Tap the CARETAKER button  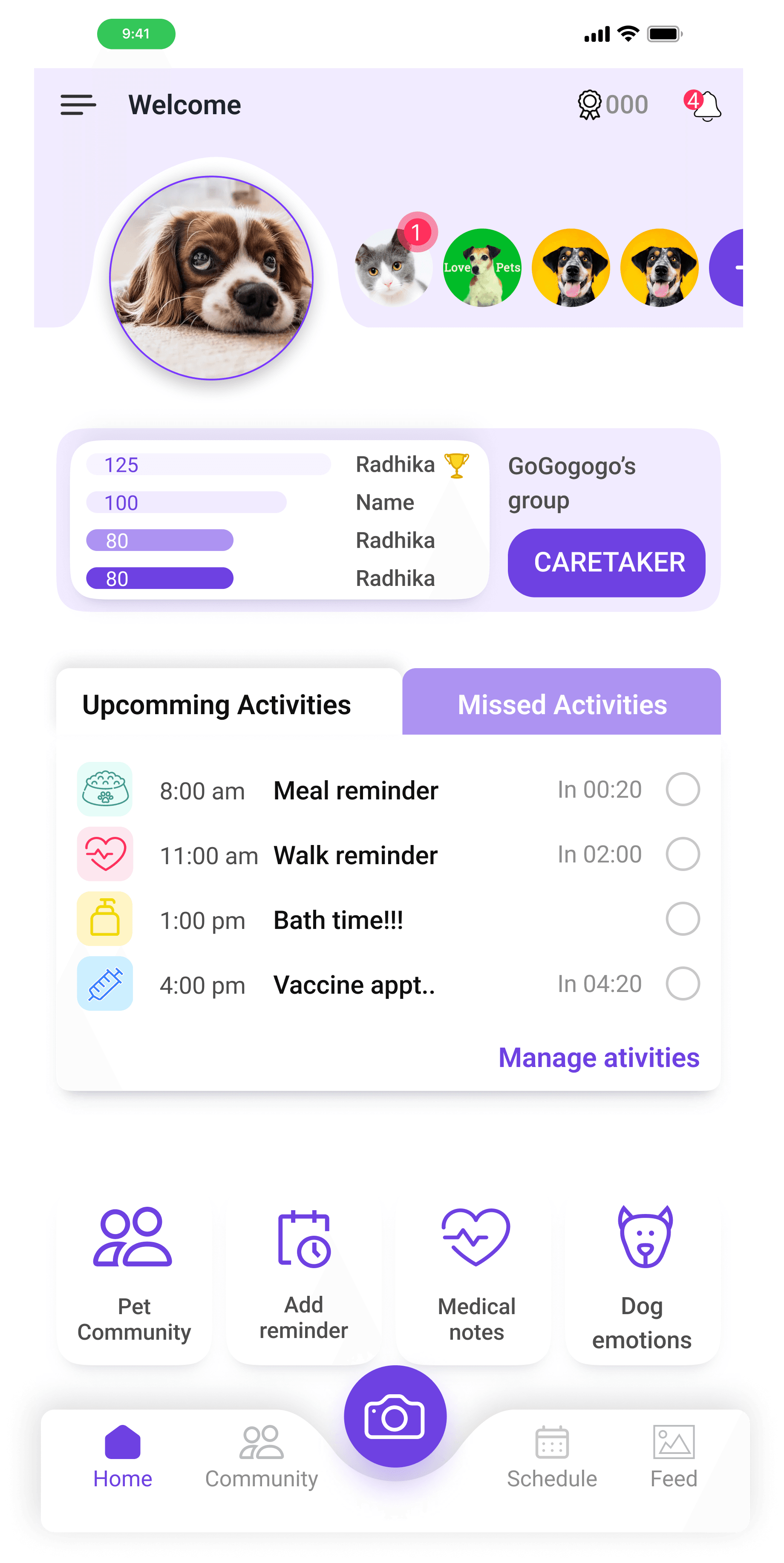pyautogui.click(x=606, y=562)
